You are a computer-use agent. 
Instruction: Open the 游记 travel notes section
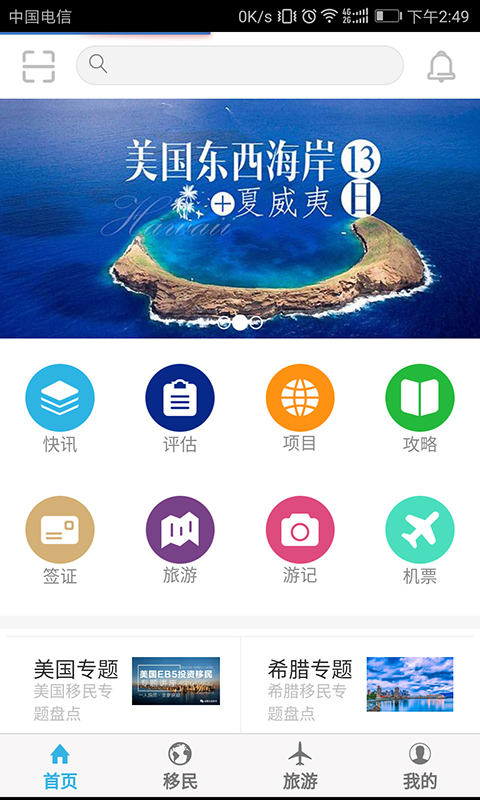300,541
